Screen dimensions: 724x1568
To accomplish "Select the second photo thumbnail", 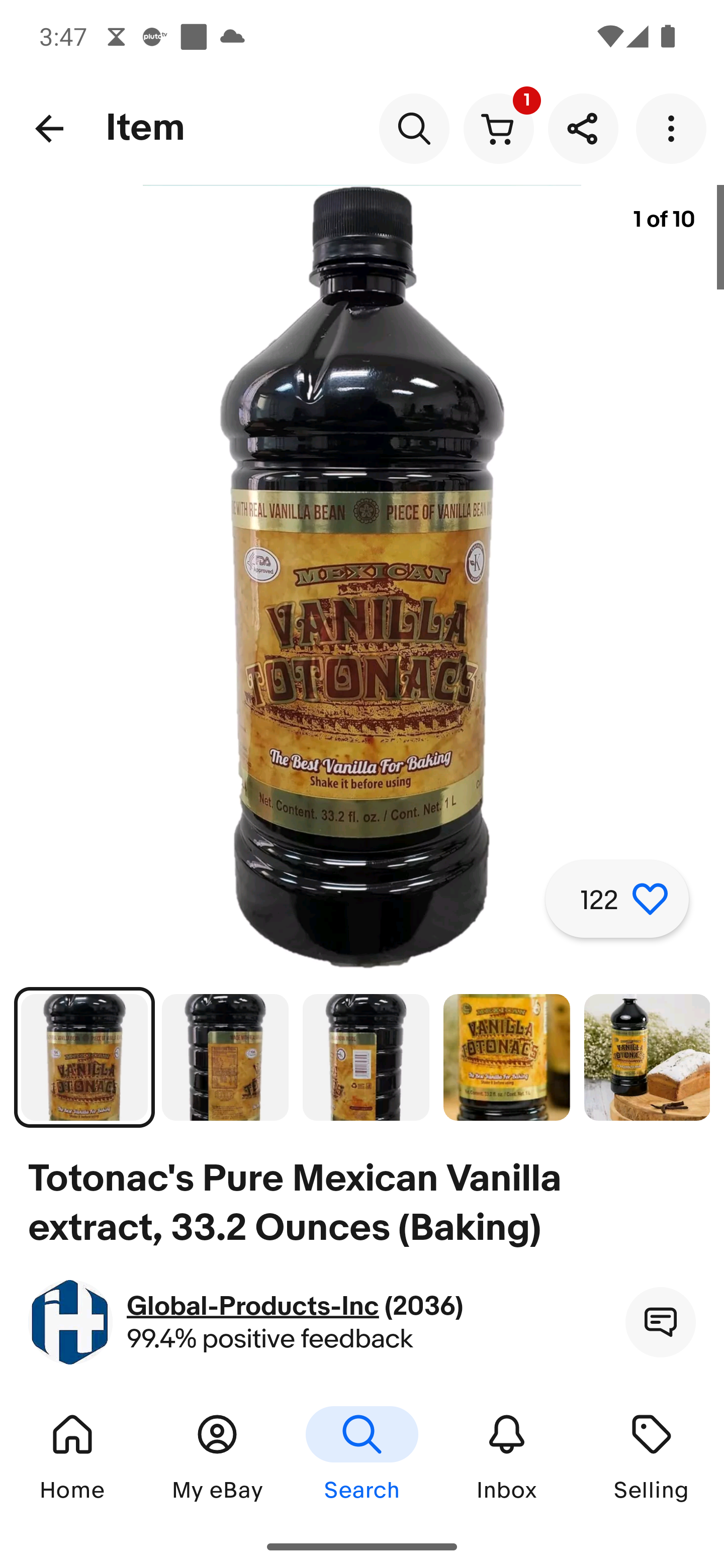I will coord(225,1057).
